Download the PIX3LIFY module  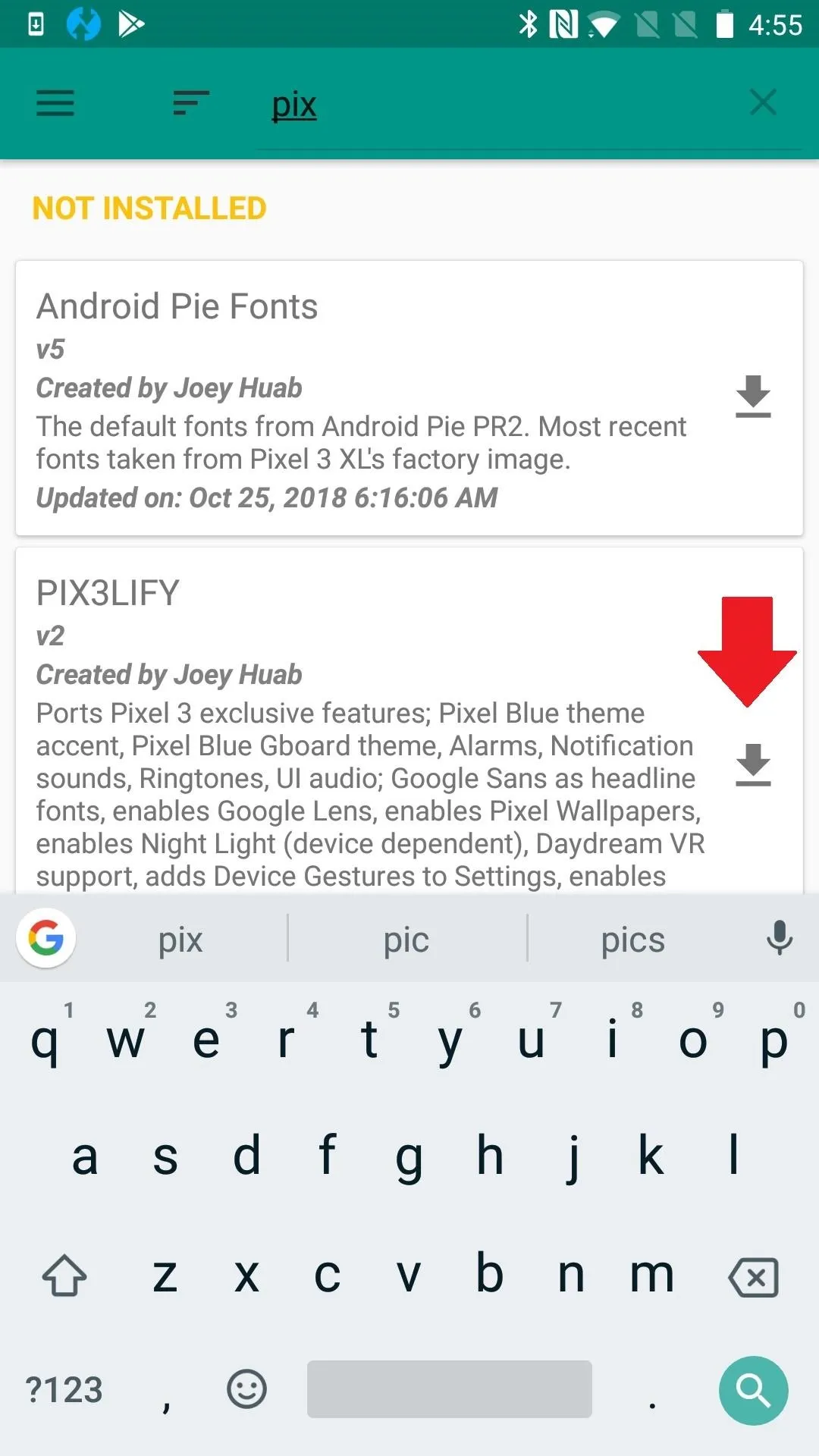(753, 764)
